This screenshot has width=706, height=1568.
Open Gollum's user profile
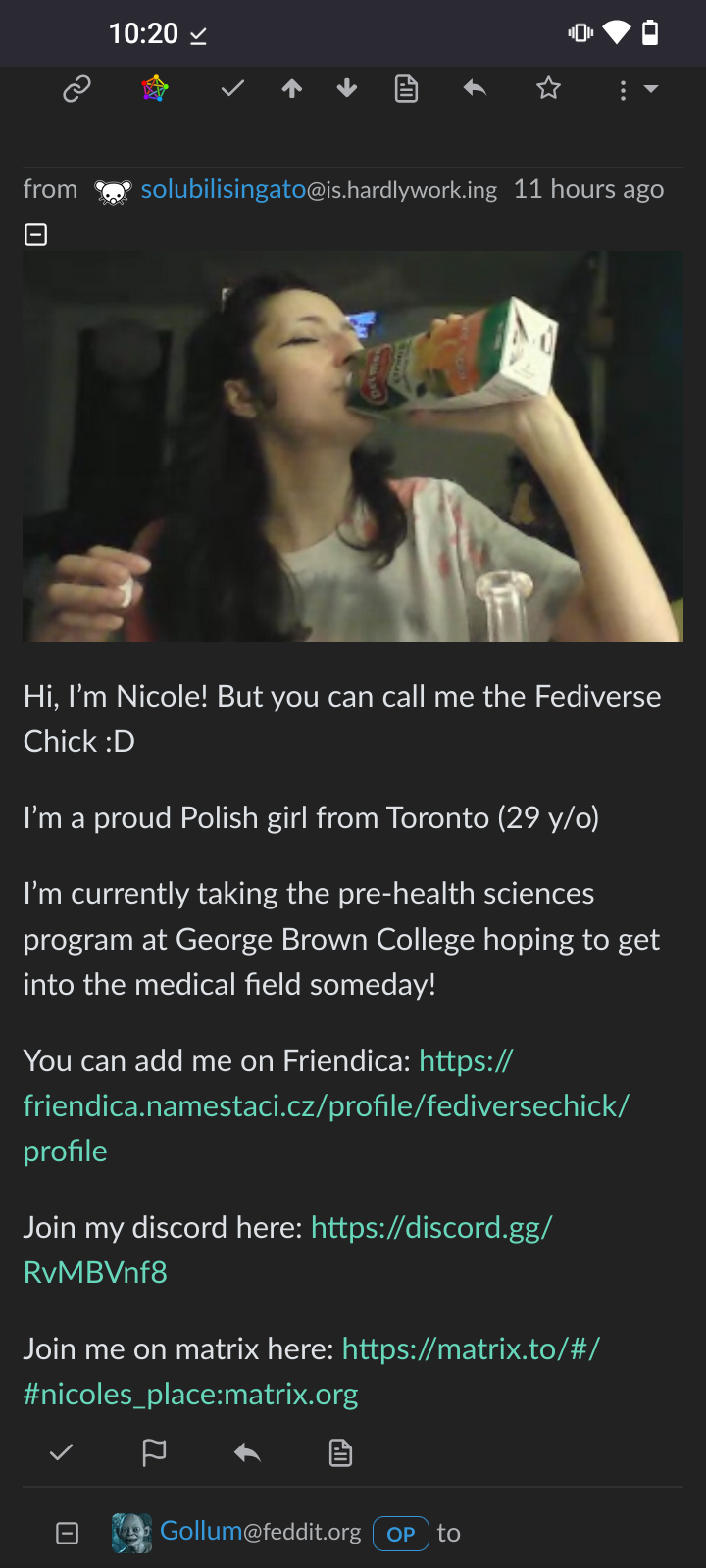[261, 1532]
